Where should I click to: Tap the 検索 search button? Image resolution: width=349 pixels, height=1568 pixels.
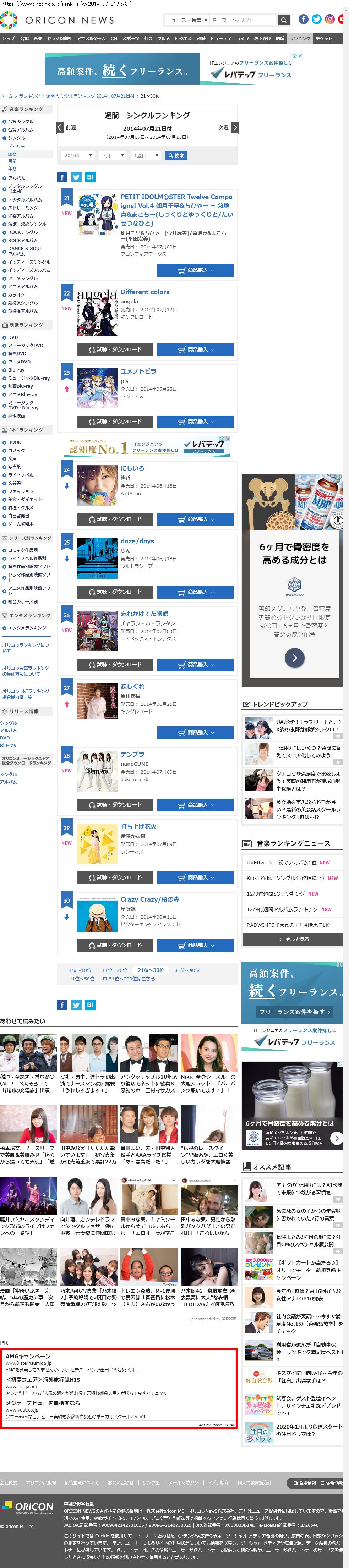point(176,155)
